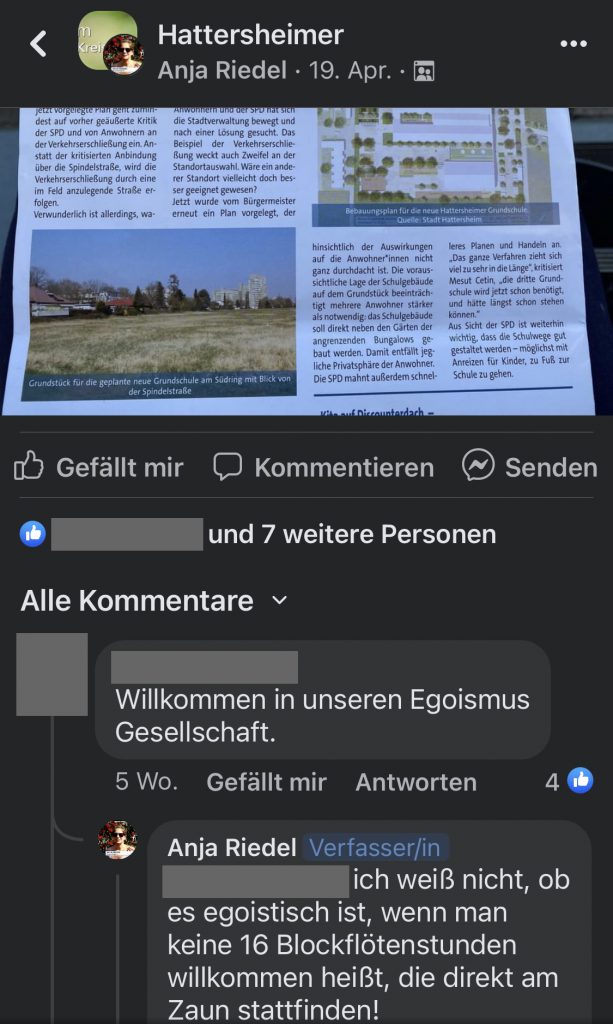The height and width of the screenshot is (1024, 613).
Task: Reply to the Egoismus Gesellschaft comment
Action: tap(416, 782)
